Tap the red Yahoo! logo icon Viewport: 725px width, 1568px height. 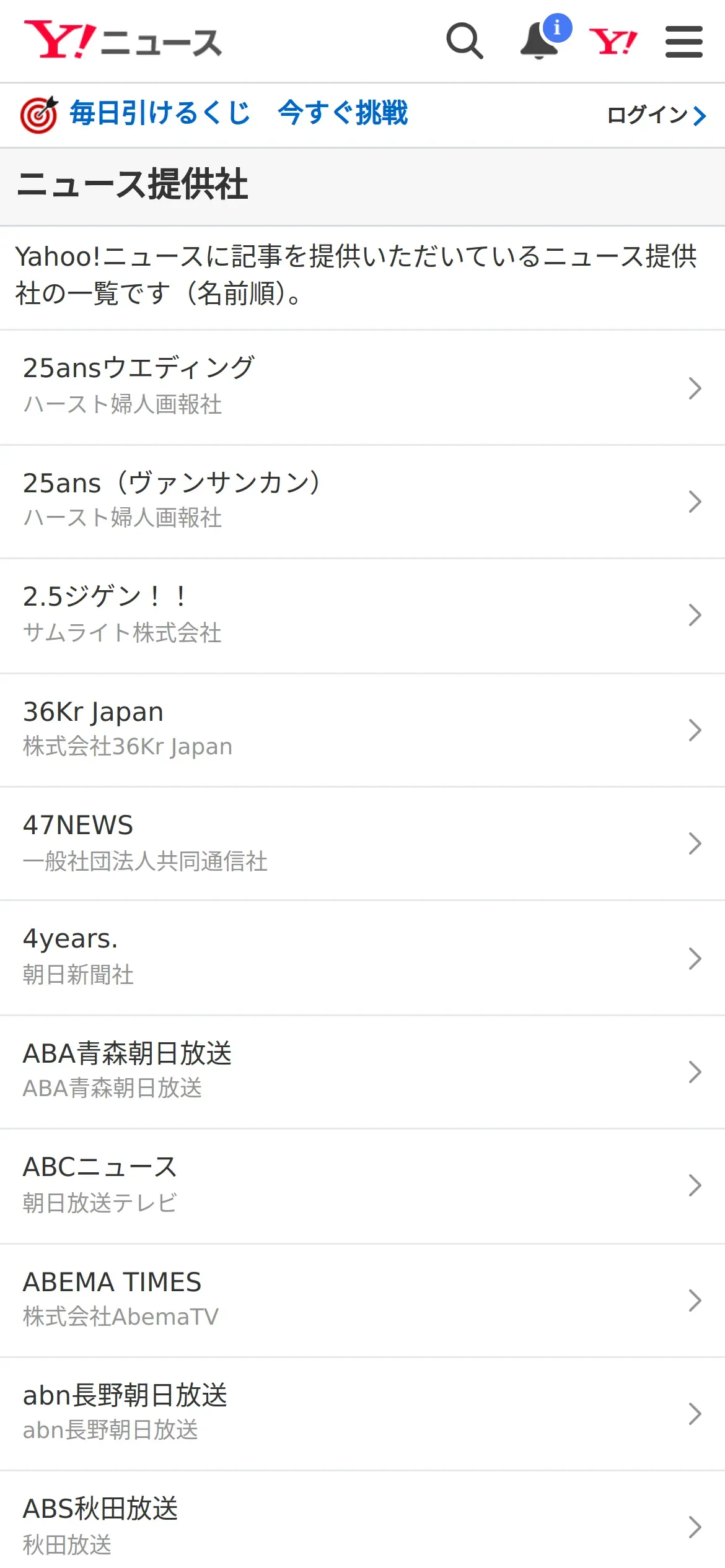coord(613,41)
